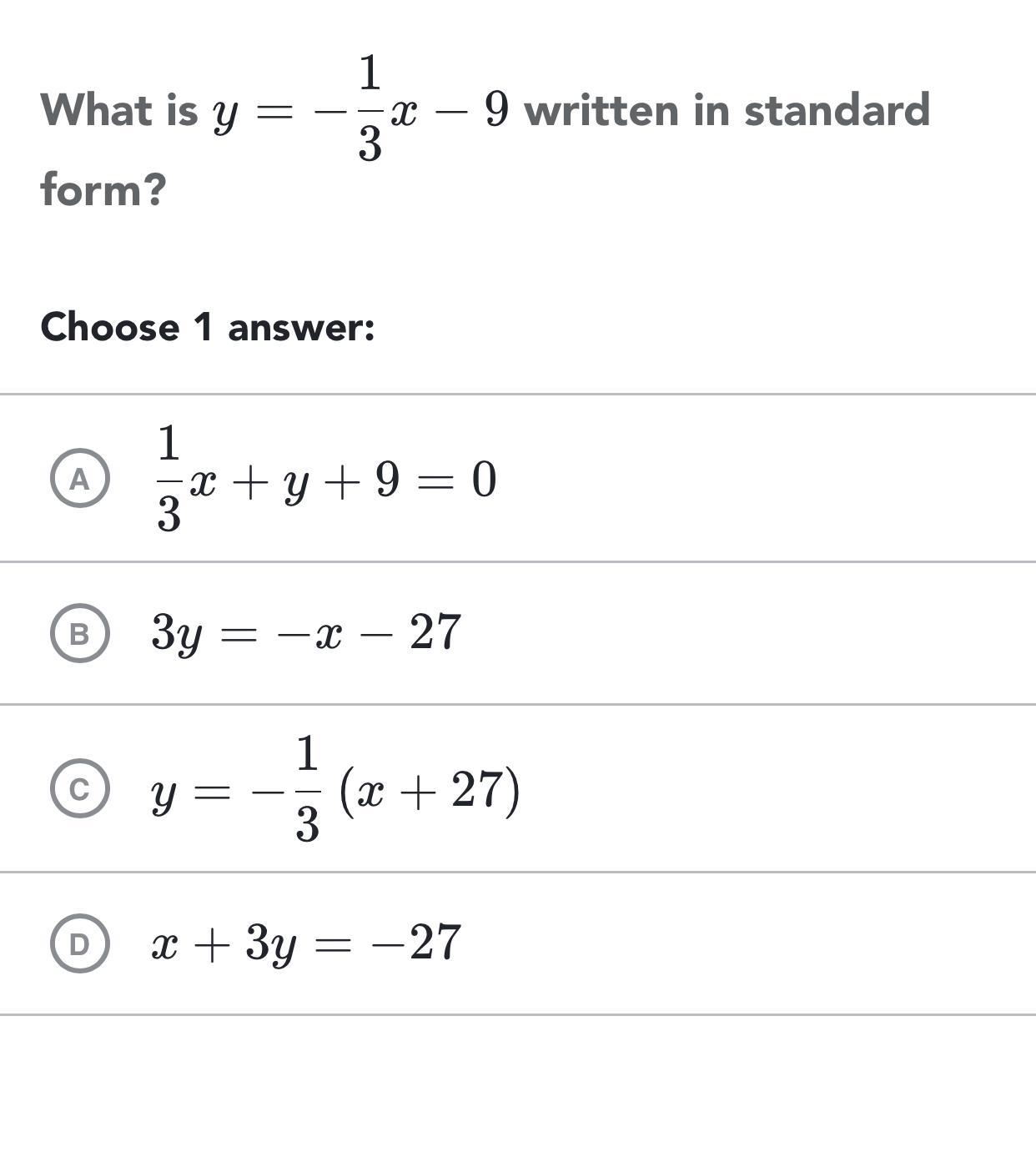Choose answer B: 3y = -x - 27
The width and height of the screenshot is (1036, 1162).
coord(79,634)
